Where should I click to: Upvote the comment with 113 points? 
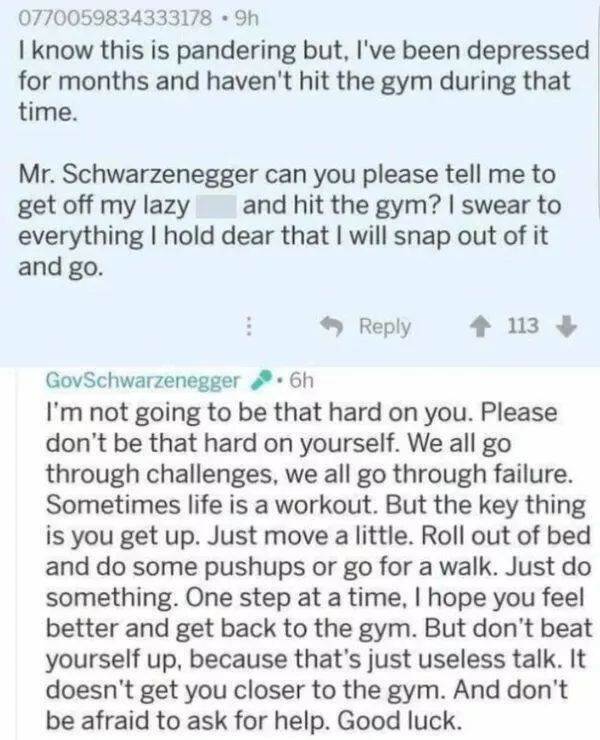(481, 326)
